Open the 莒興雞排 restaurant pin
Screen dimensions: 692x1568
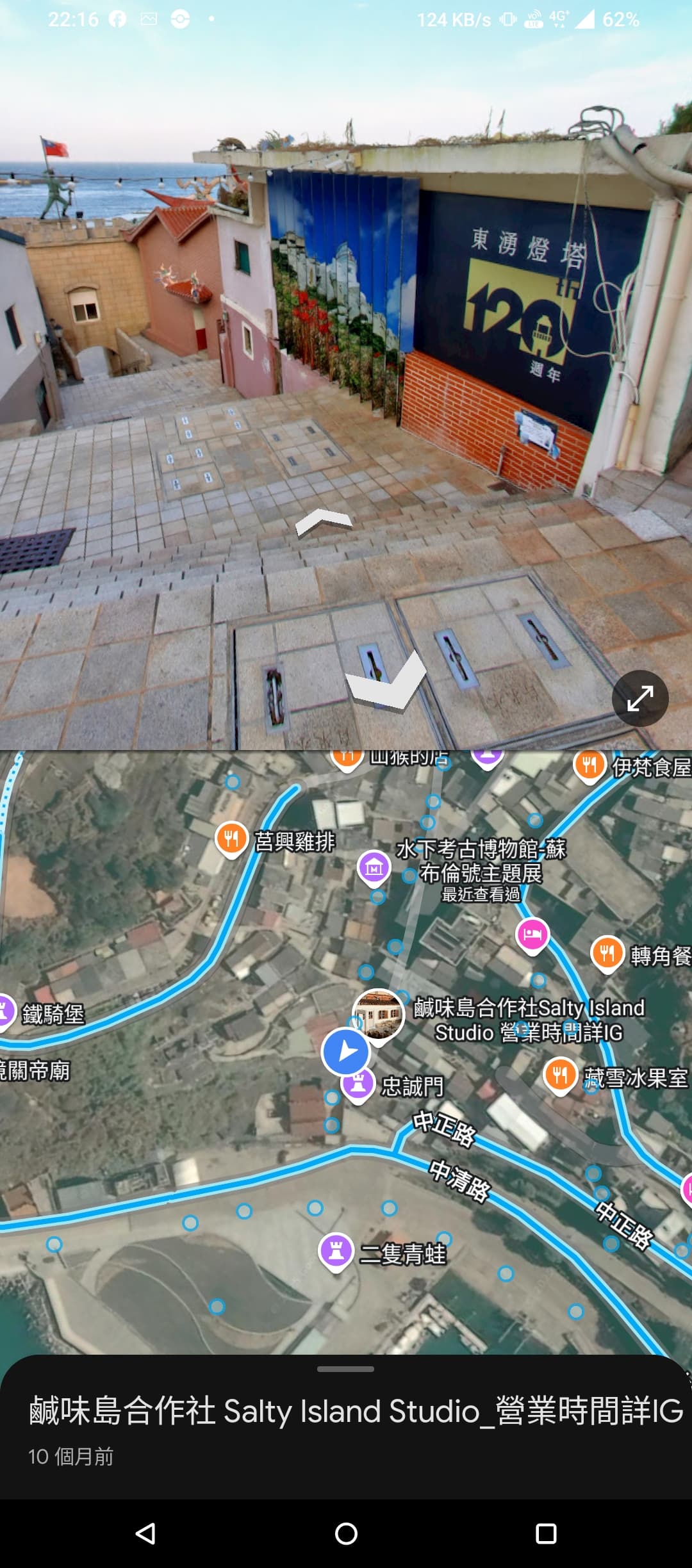(232, 838)
